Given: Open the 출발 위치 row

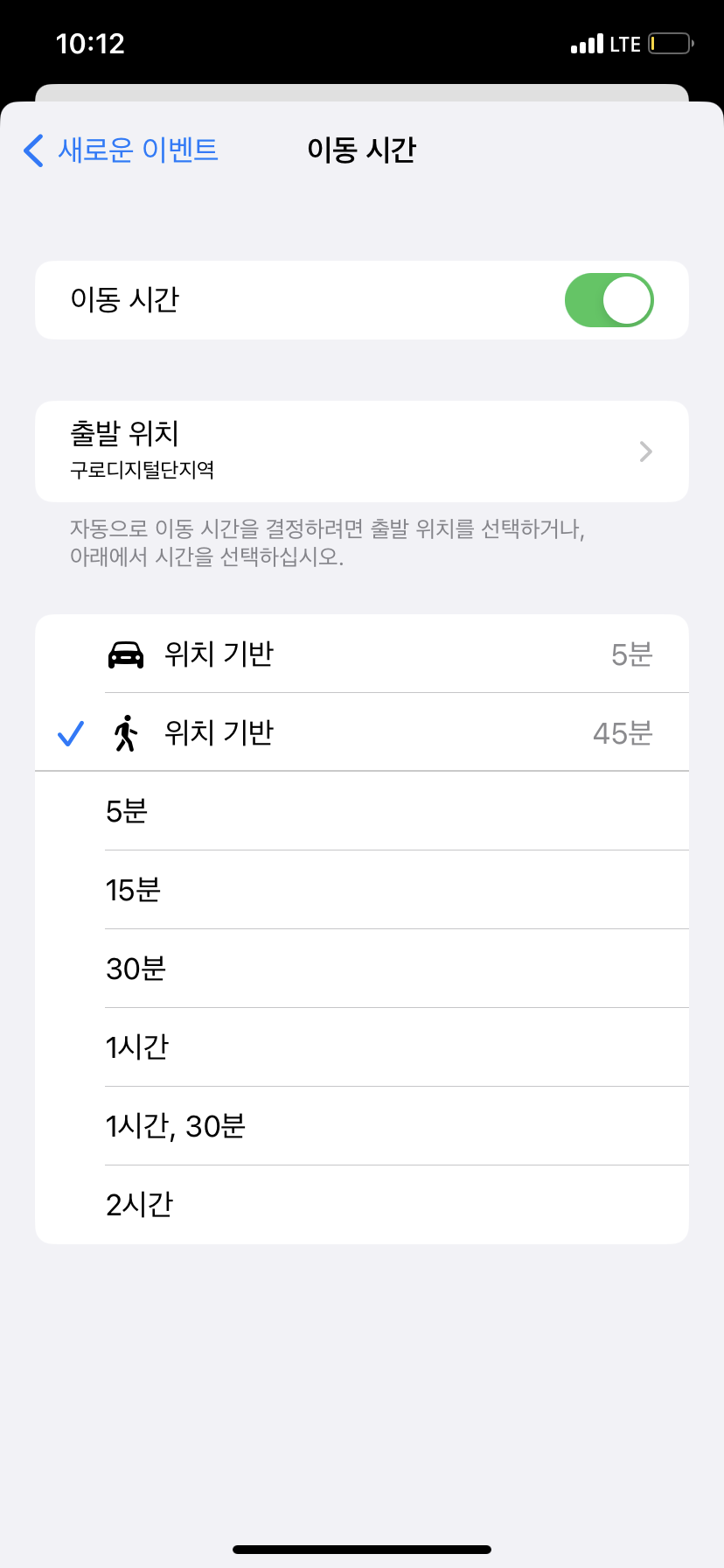Looking at the screenshot, I should [362, 451].
